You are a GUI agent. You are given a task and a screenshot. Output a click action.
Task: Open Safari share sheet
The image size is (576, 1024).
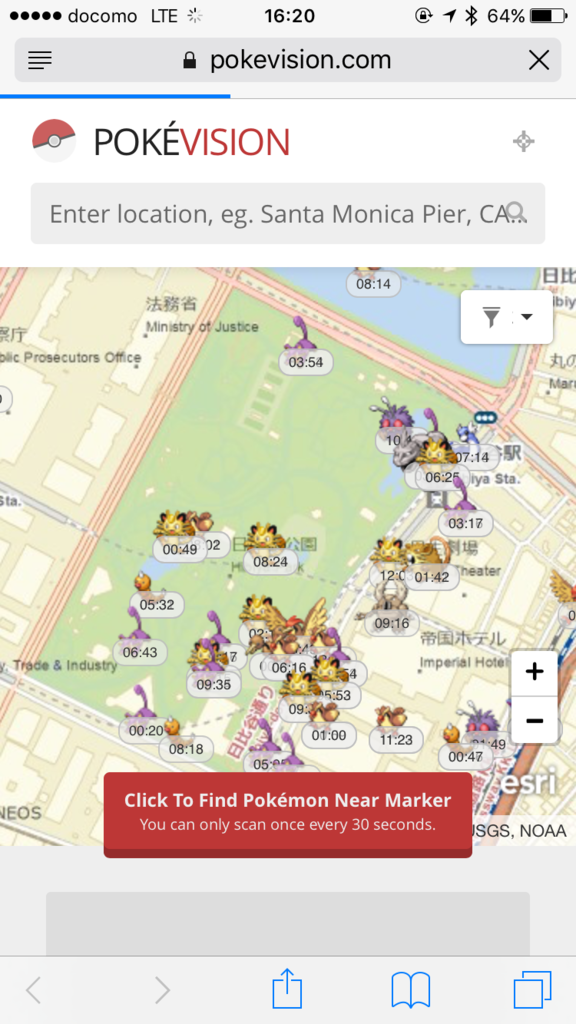pos(287,989)
